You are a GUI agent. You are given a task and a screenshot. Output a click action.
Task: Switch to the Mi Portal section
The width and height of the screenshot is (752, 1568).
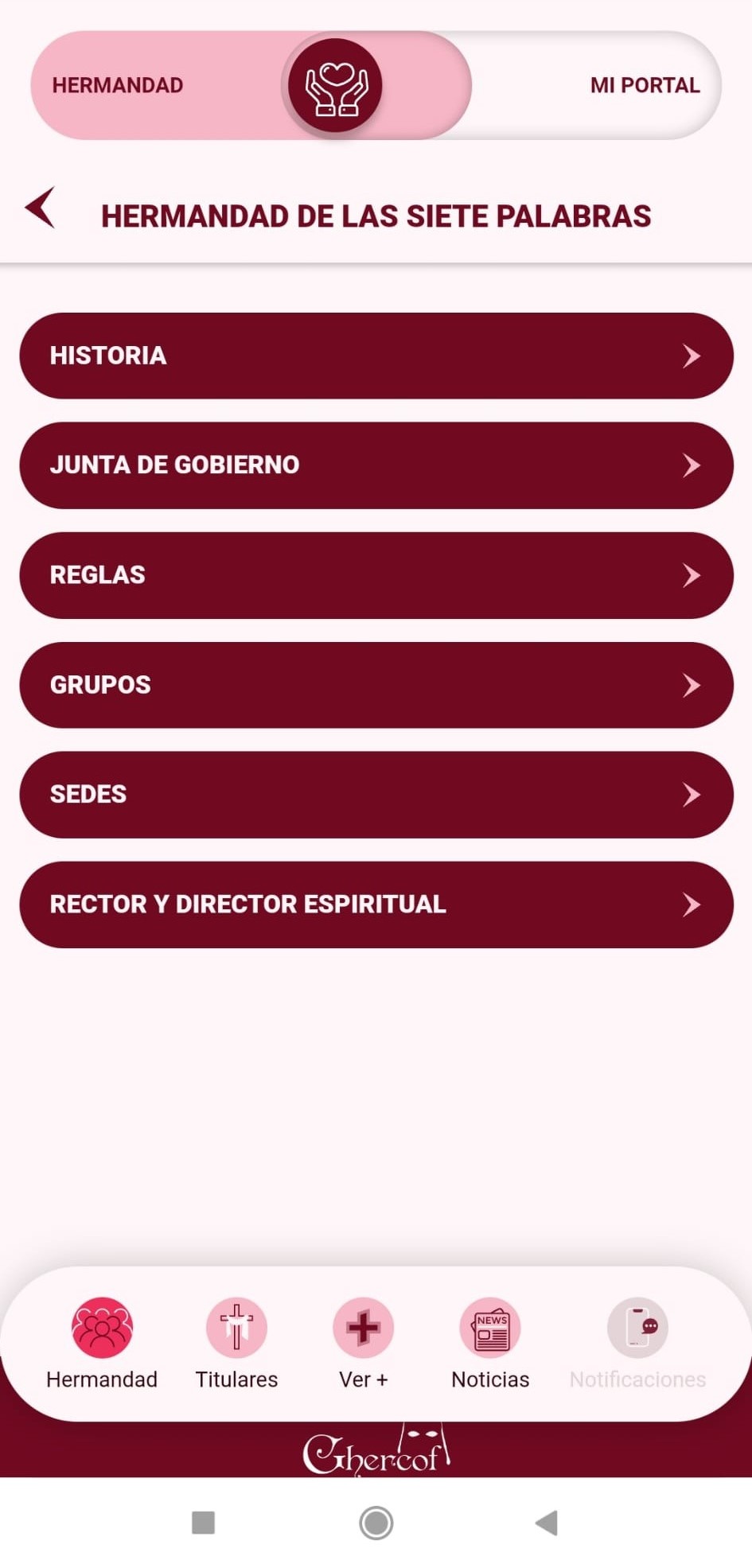pos(644,85)
